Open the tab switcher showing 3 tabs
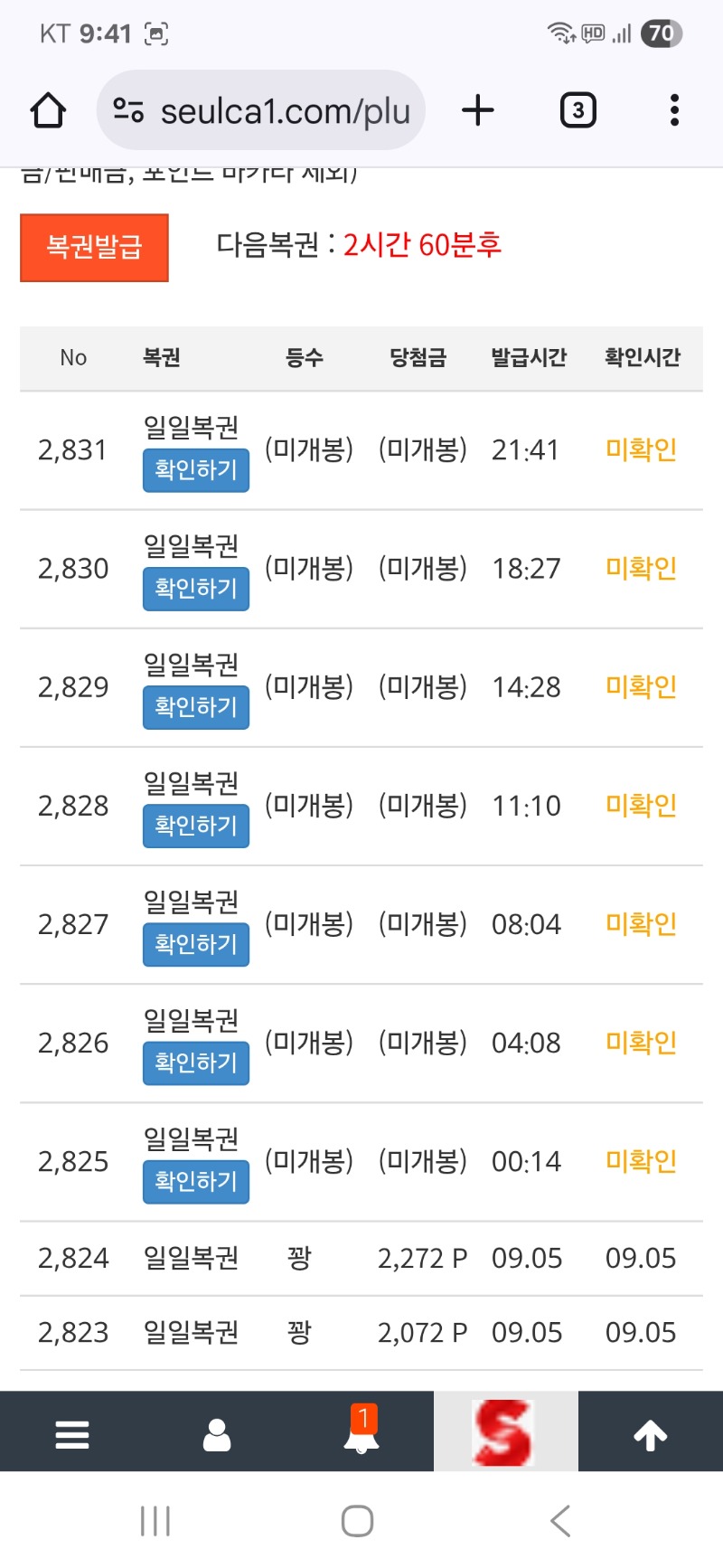Image resolution: width=723 pixels, height=1568 pixels. pyautogui.click(x=578, y=110)
